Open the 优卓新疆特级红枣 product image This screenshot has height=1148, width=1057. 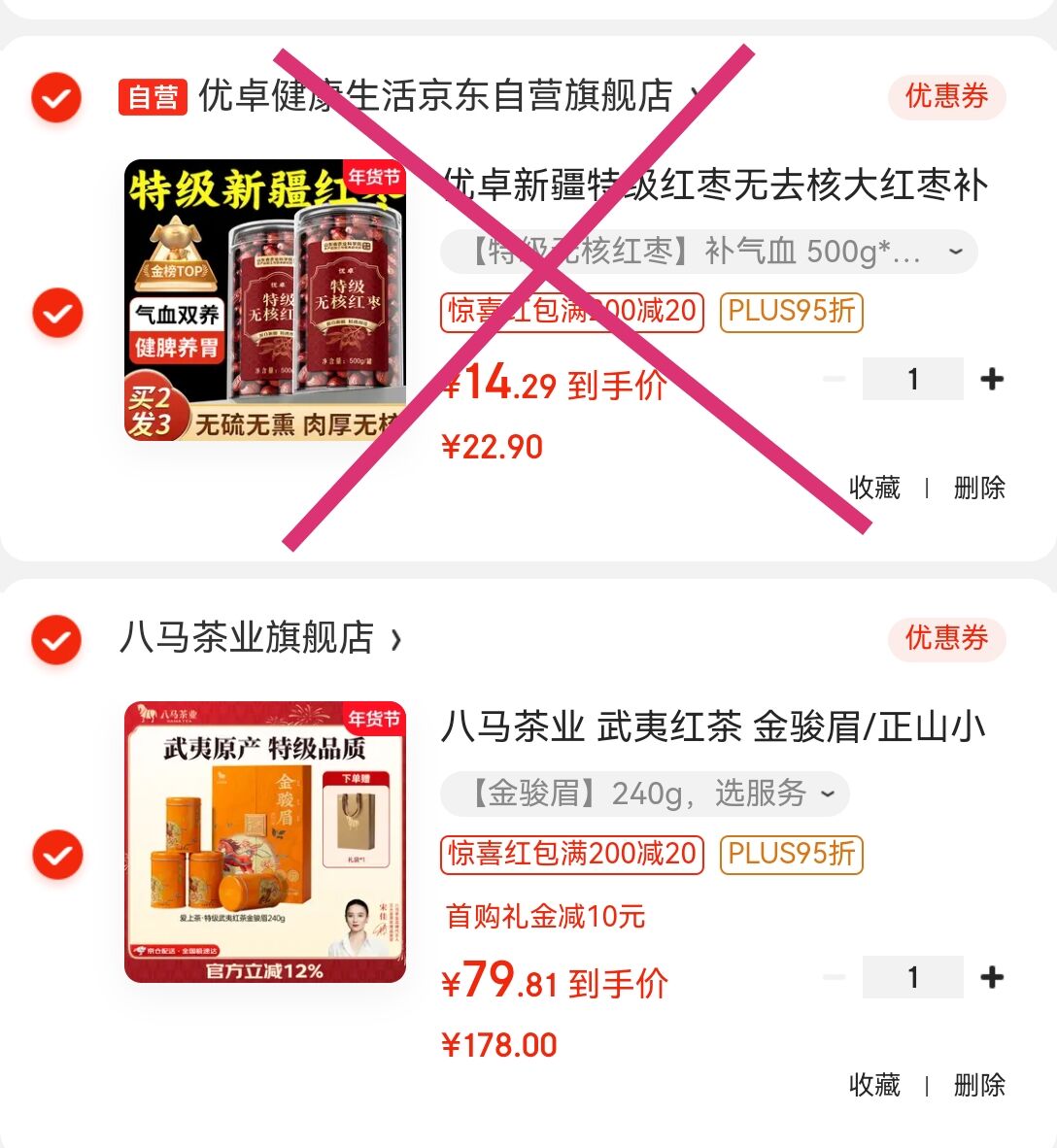[x=264, y=299]
